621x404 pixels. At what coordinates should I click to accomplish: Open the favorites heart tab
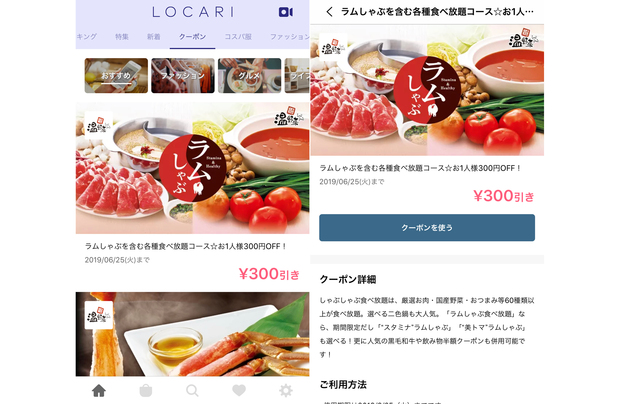[x=239, y=391]
